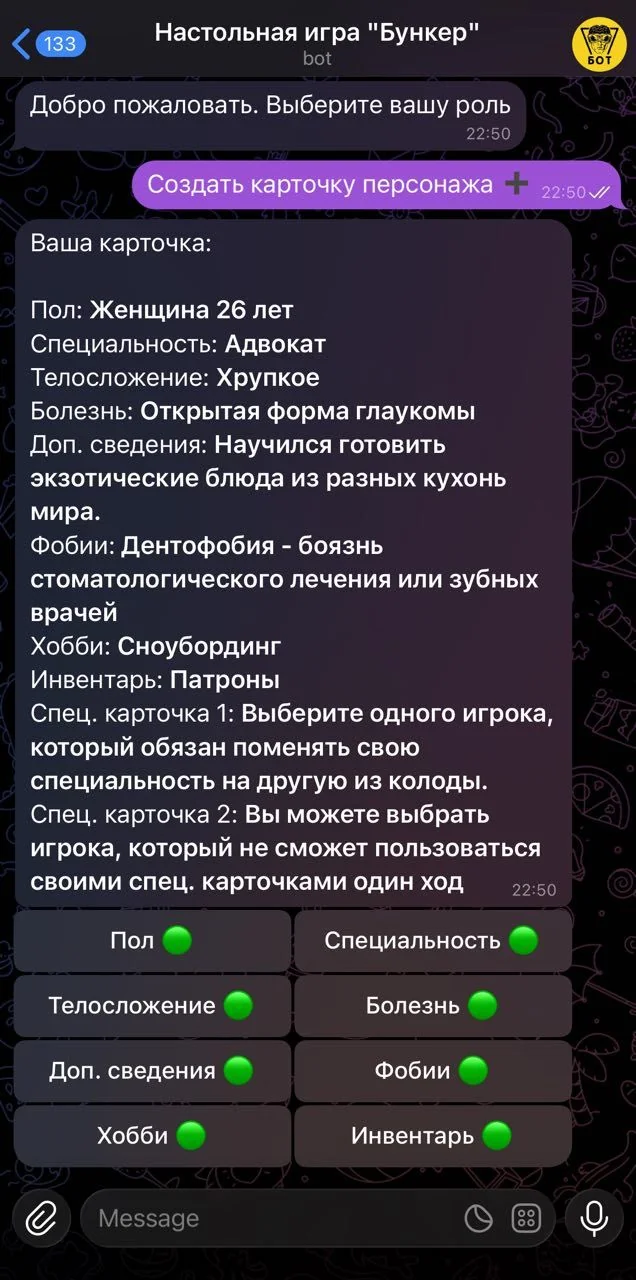
Task: Tap the microphone voice message button
Action: pyautogui.click(x=594, y=1218)
